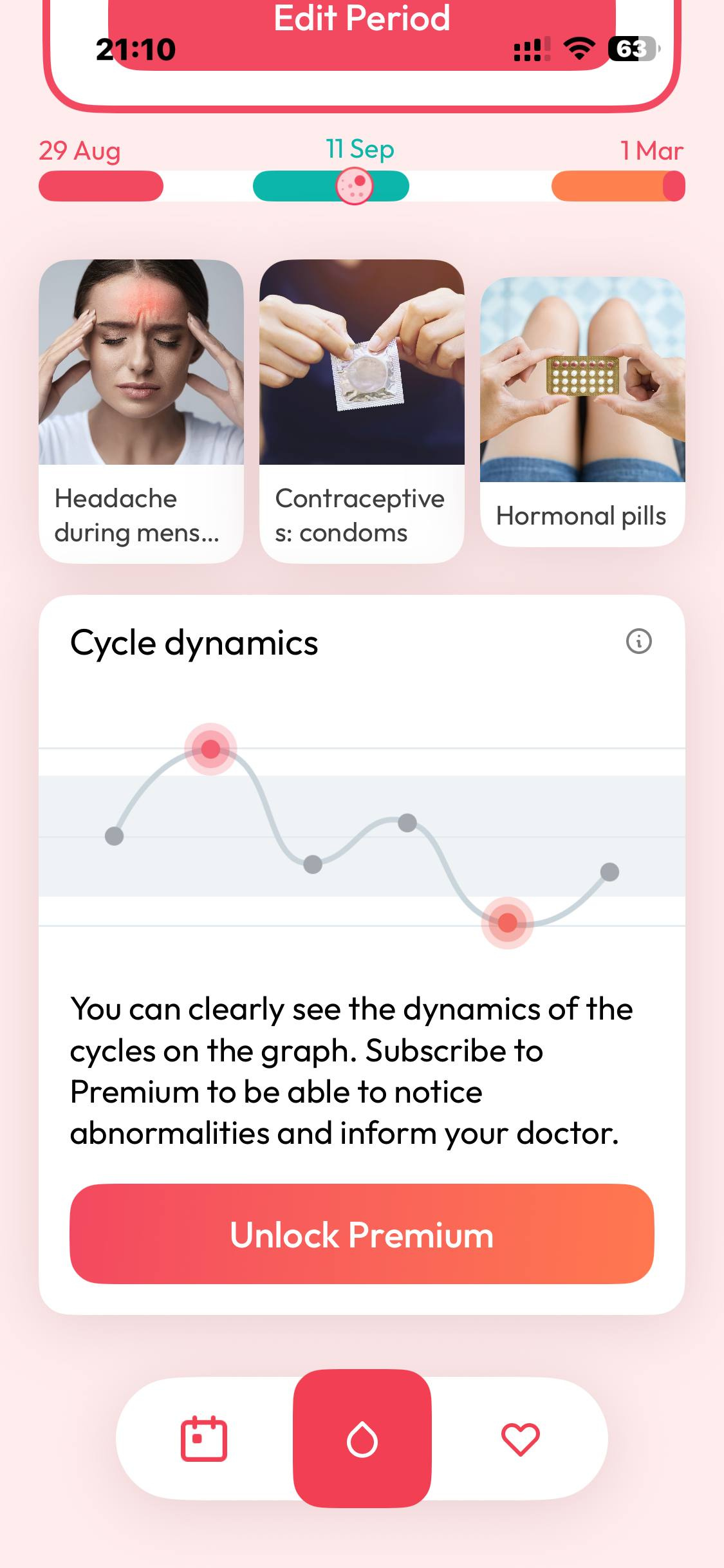Show info about Cycle dynamics
Viewport: 724px width, 1568px height.
pyautogui.click(x=638, y=641)
